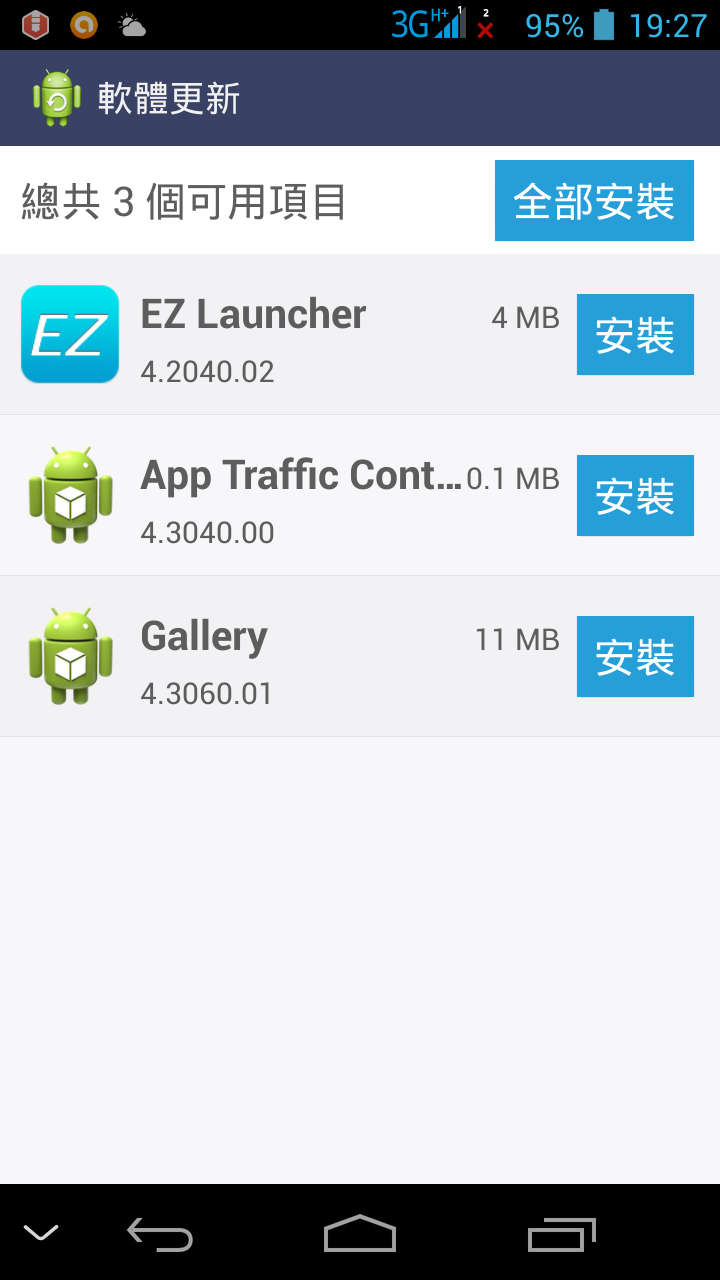Hide the navigation bar with the down chevron
Image resolution: width=720 pixels, height=1280 pixels.
point(41,1233)
